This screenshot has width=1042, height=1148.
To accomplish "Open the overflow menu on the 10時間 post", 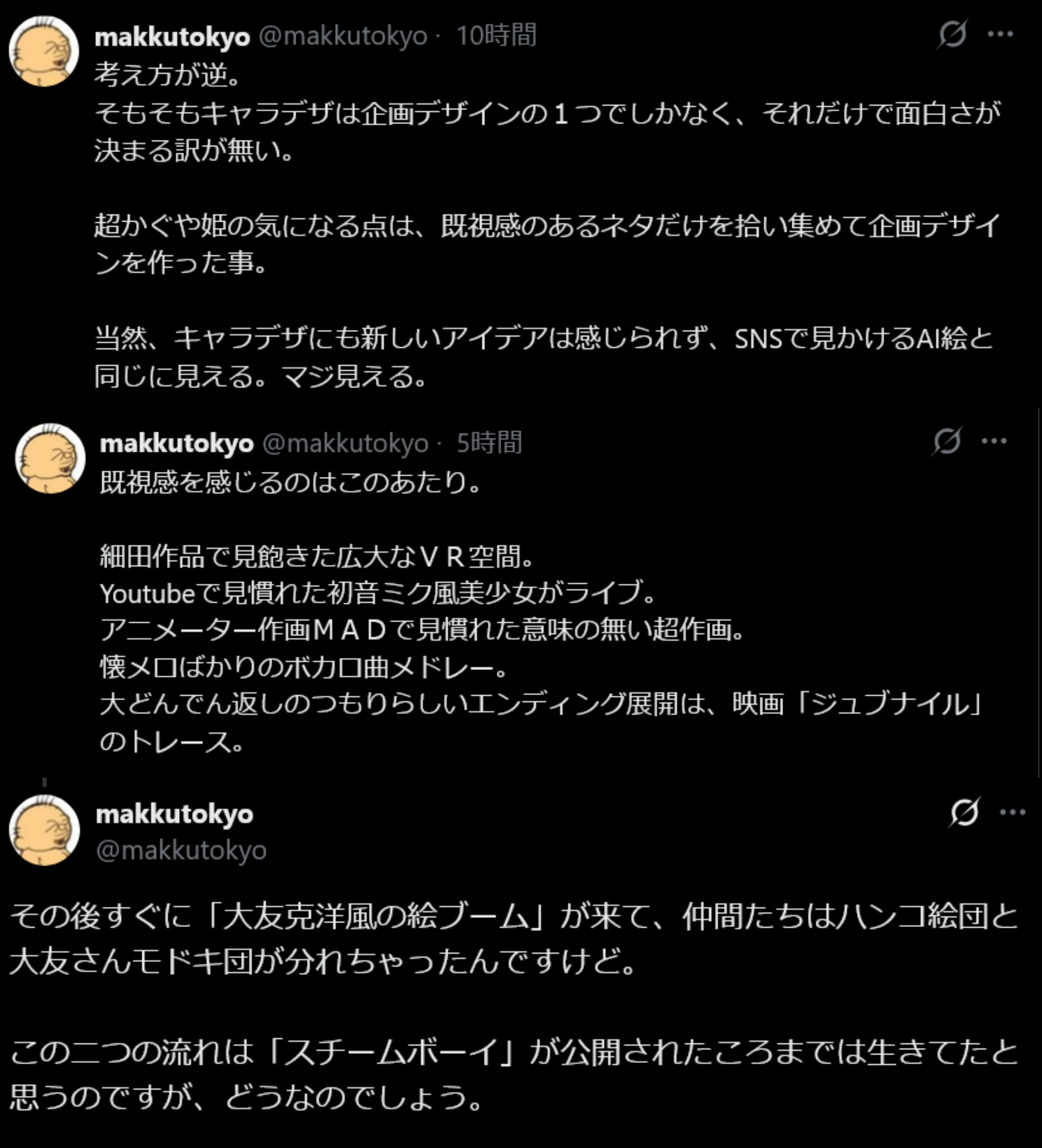I will pyautogui.click(x=1000, y=34).
